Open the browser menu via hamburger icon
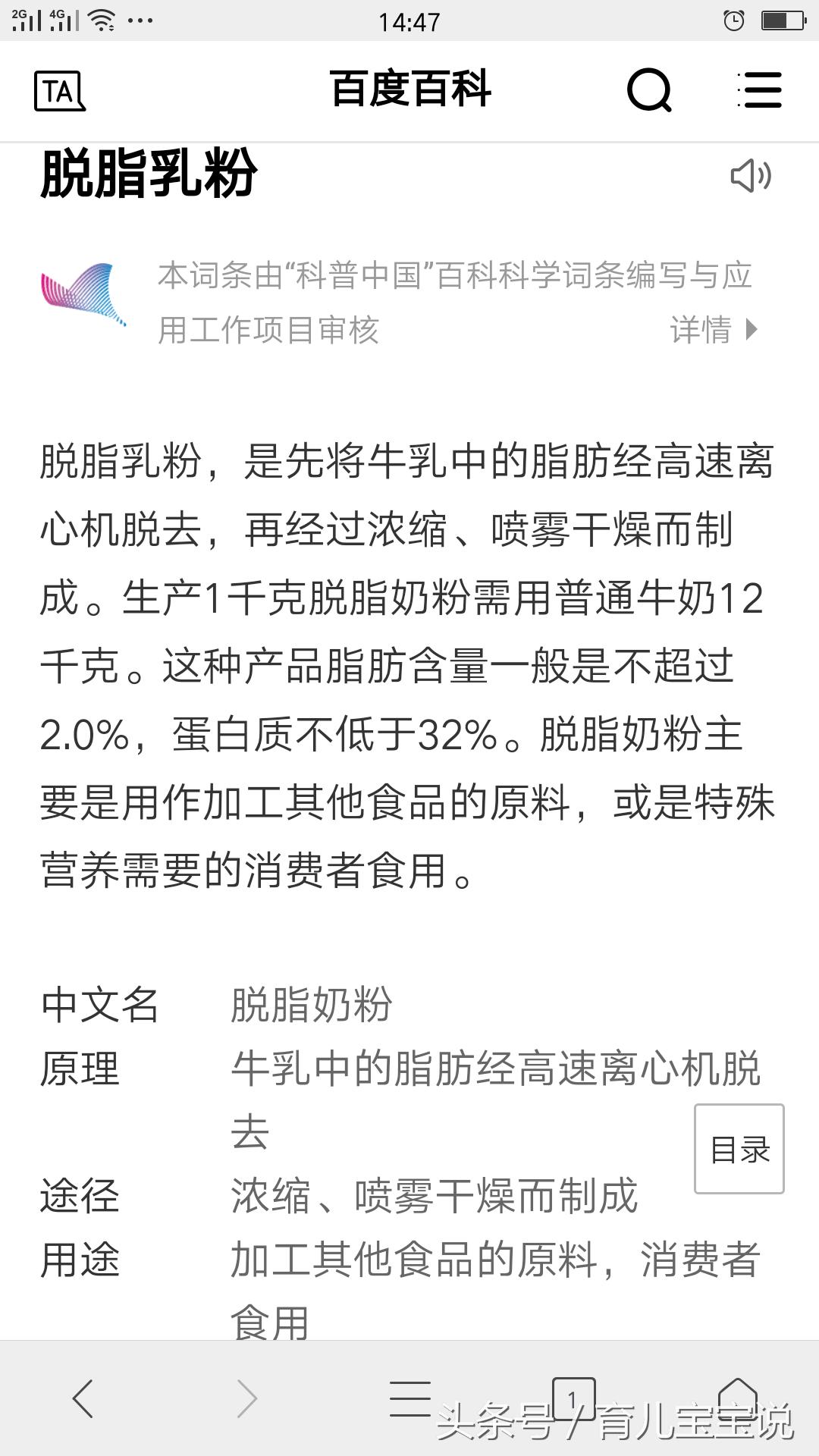The image size is (819, 1456). [761, 89]
